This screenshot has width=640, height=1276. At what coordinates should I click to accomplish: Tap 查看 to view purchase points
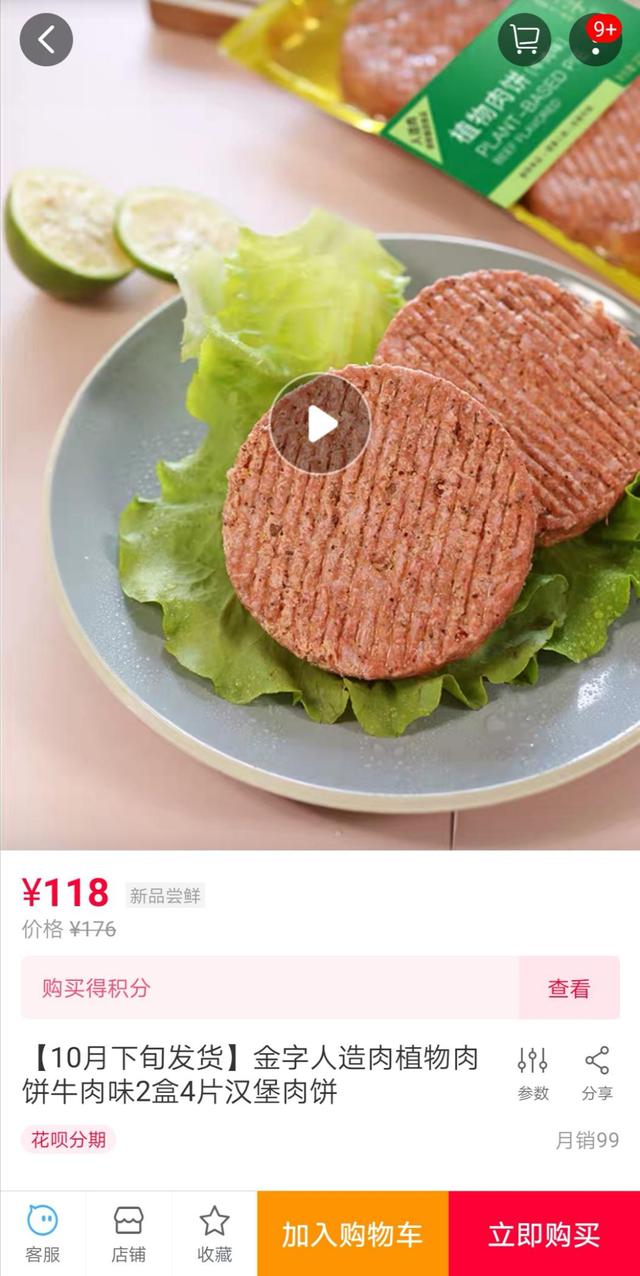click(569, 988)
